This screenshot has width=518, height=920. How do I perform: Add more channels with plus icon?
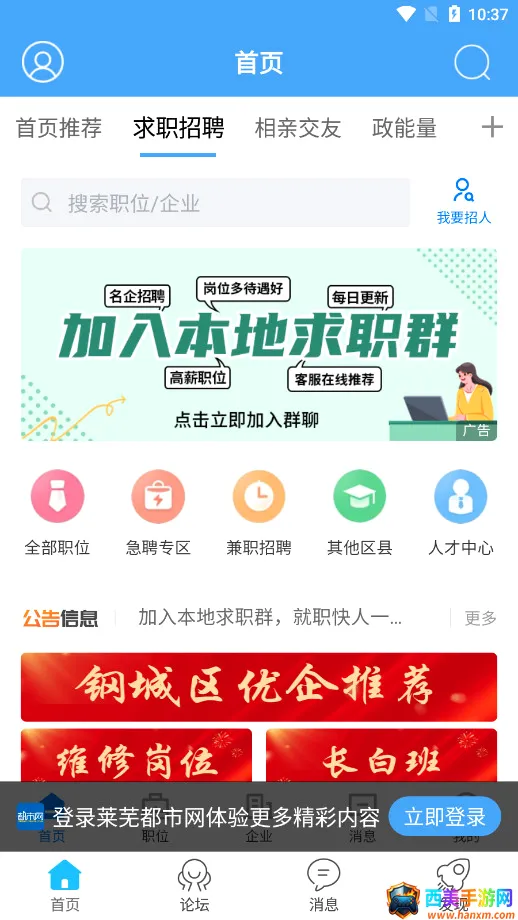click(x=492, y=127)
